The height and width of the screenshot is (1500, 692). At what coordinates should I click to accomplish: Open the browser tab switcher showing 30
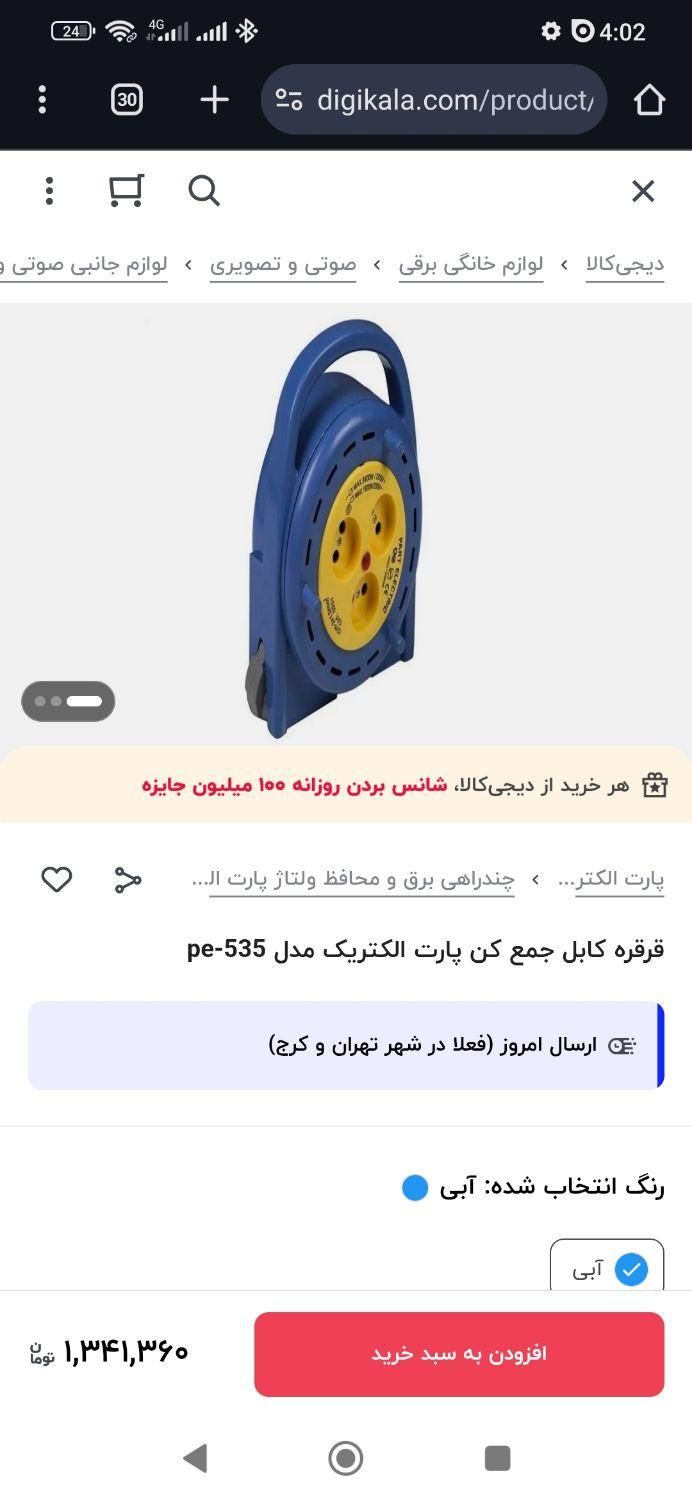coord(127,99)
